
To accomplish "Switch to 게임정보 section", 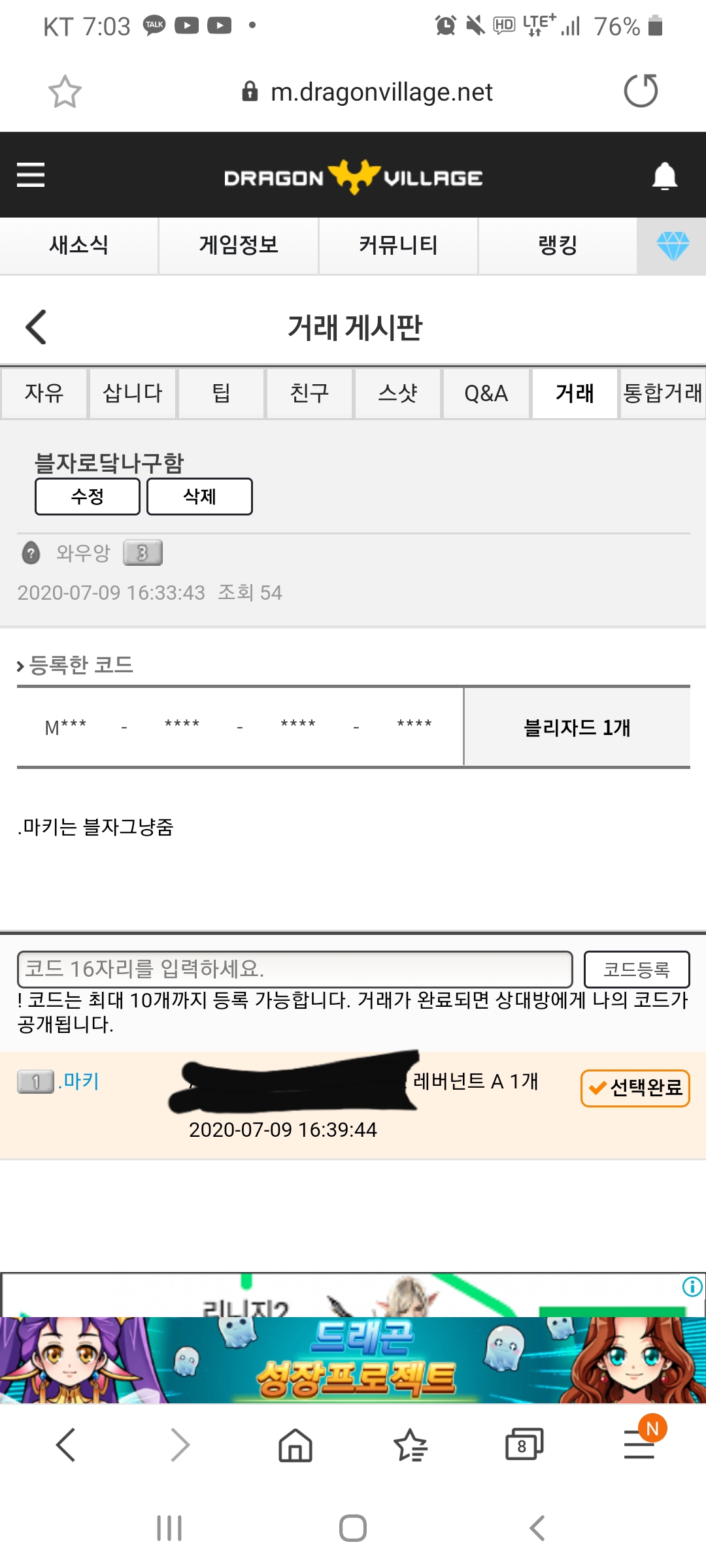I will [x=239, y=246].
